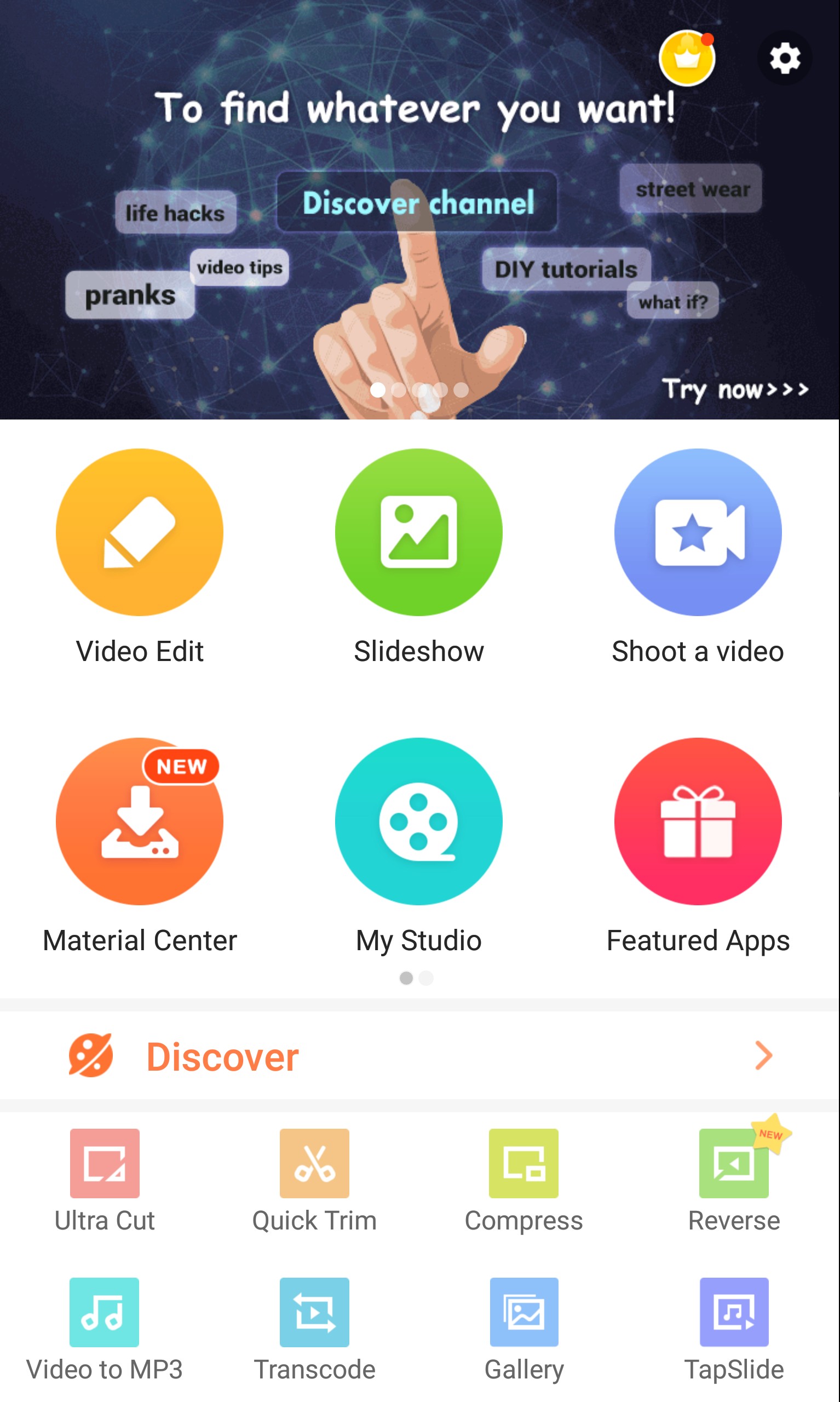Browse the Gallery

(x=523, y=1312)
